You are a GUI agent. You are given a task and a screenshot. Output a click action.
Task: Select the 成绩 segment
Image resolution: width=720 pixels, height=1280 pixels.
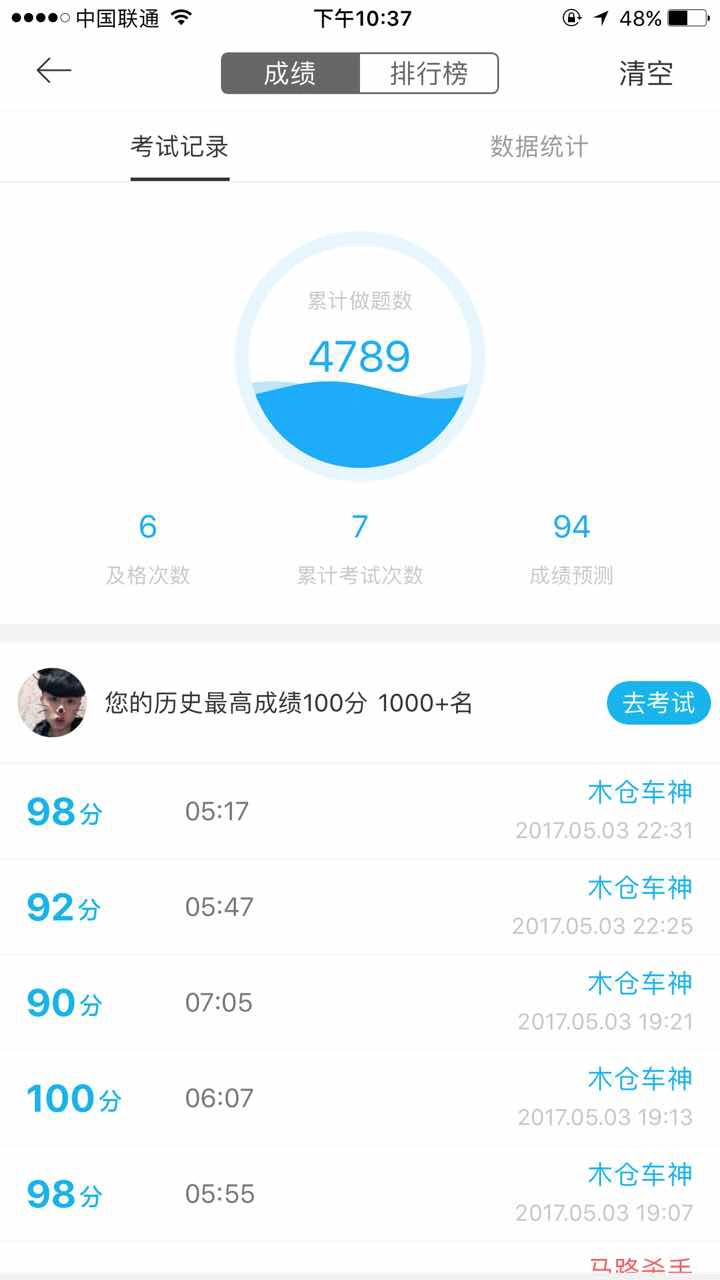click(290, 73)
